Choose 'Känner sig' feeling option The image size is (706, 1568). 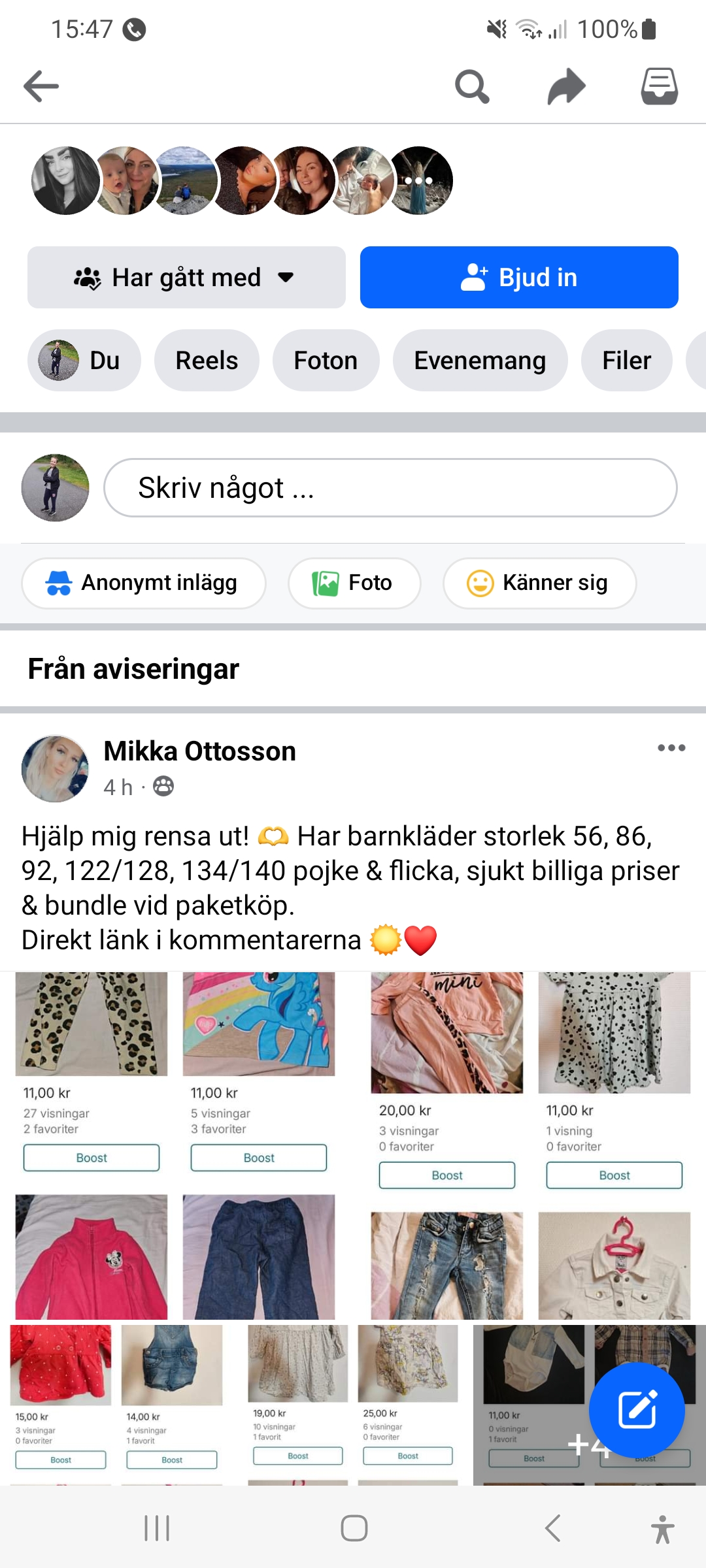tap(539, 583)
